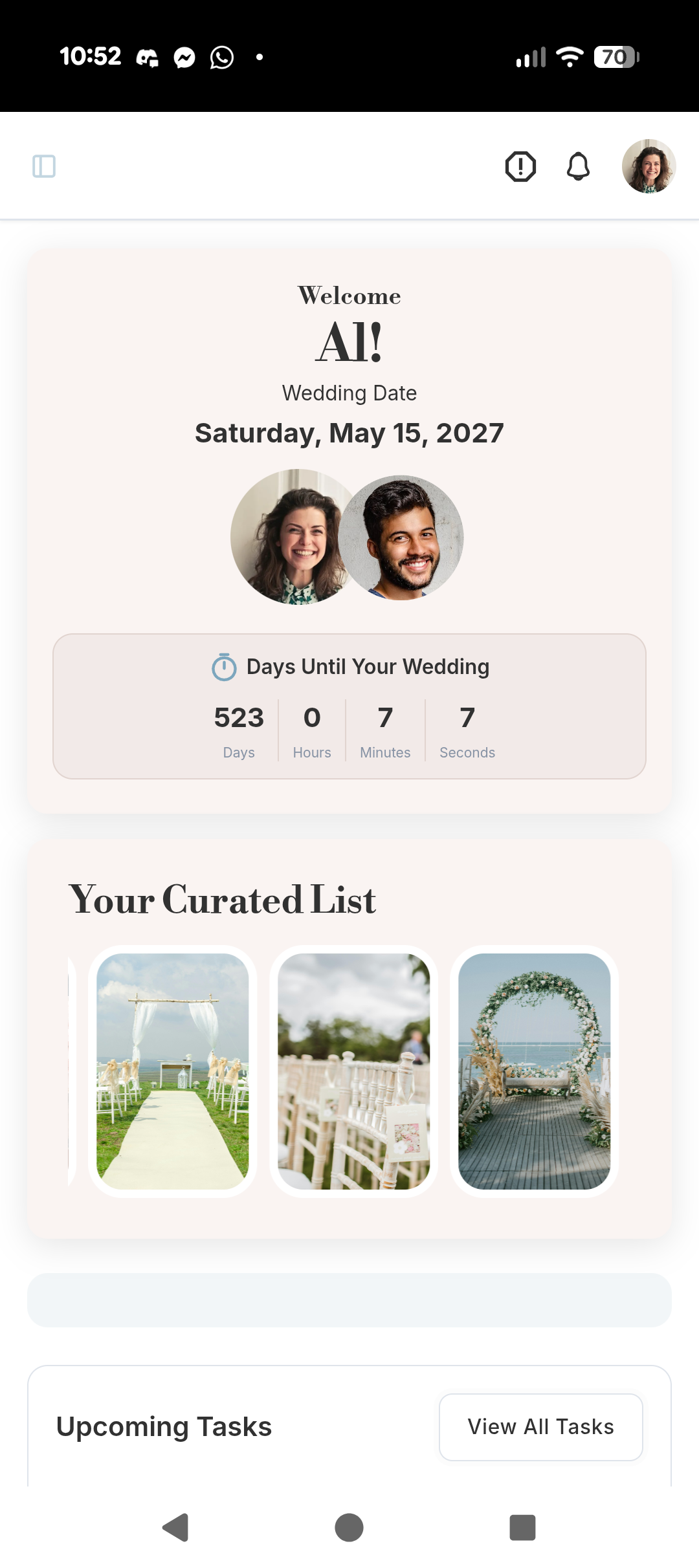Open notifications via the bell icon
Image resolution: width=699 pixels, height=1568 pixels.
578,166
